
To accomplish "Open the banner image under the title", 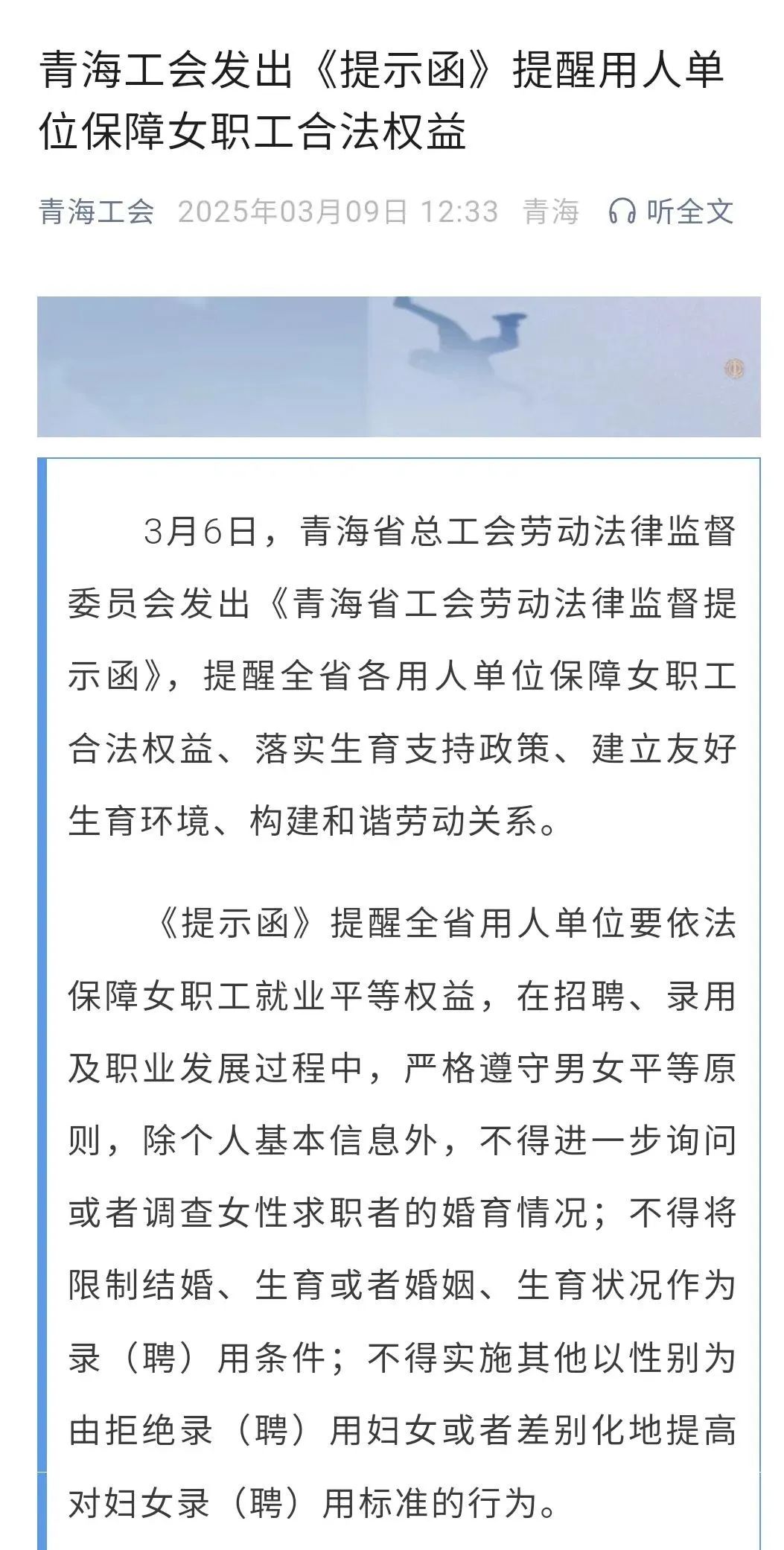I will click(398, 366).
